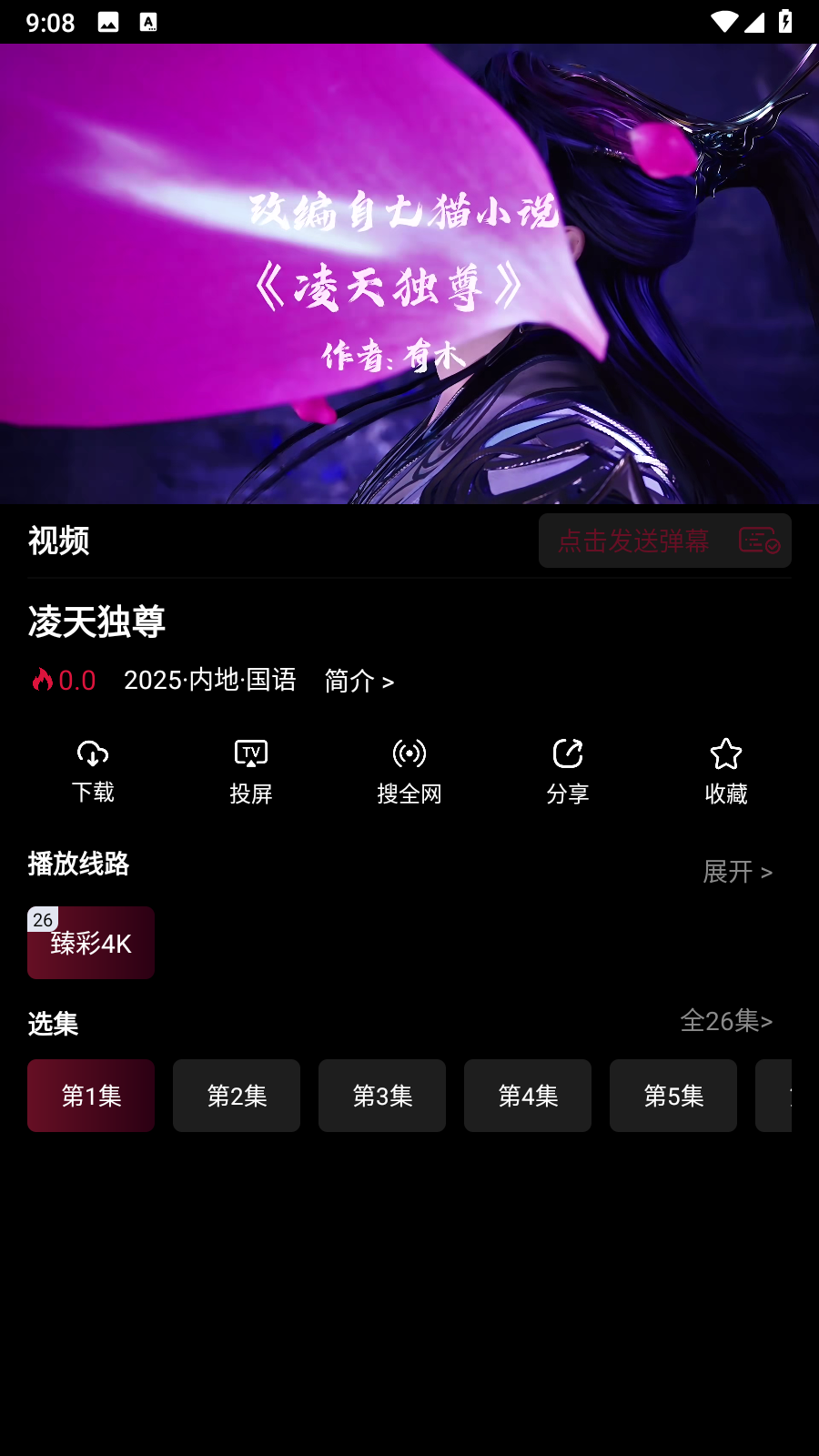
Task: Expand the show synopsis via 简介
Action: pyautogui.click(x=358, y=681)
